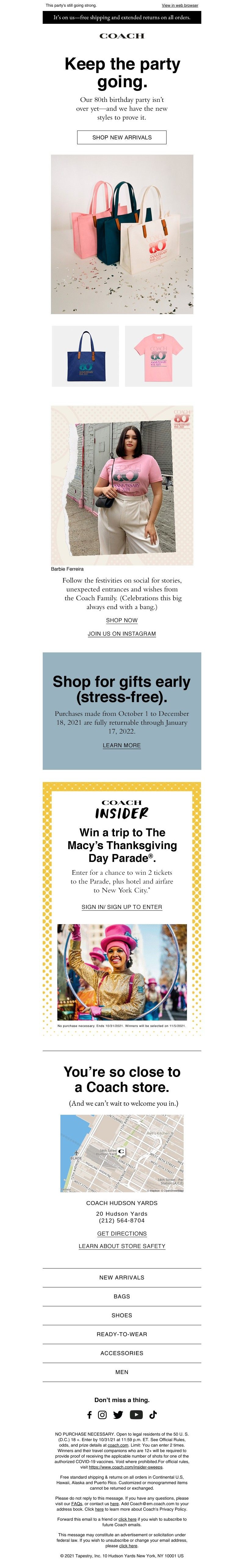The height and width of the screenshot is (1568, 244).
Task: Open Learn About Store Safety link
Action: coord(122,1246)
